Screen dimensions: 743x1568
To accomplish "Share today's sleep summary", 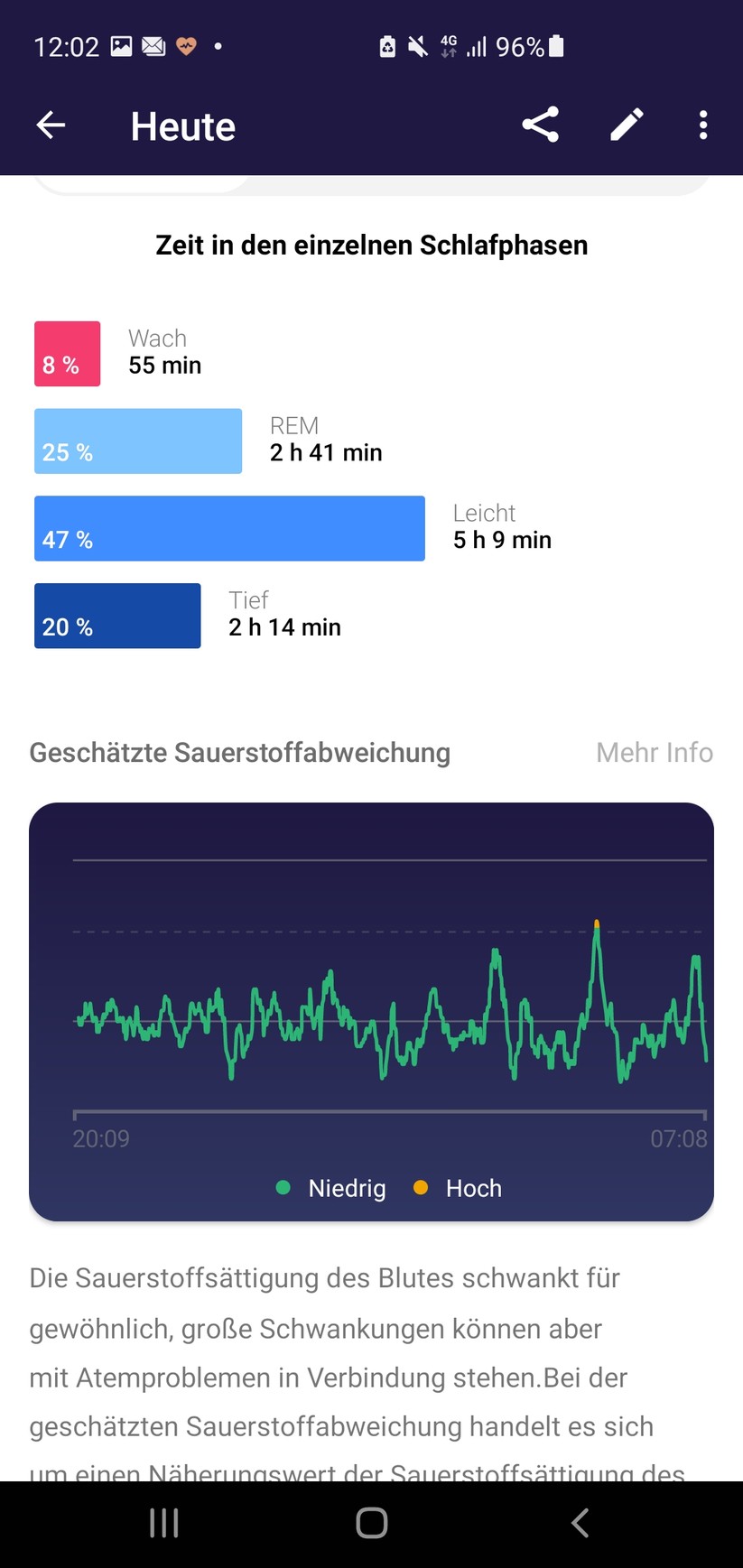I will 540,125.
